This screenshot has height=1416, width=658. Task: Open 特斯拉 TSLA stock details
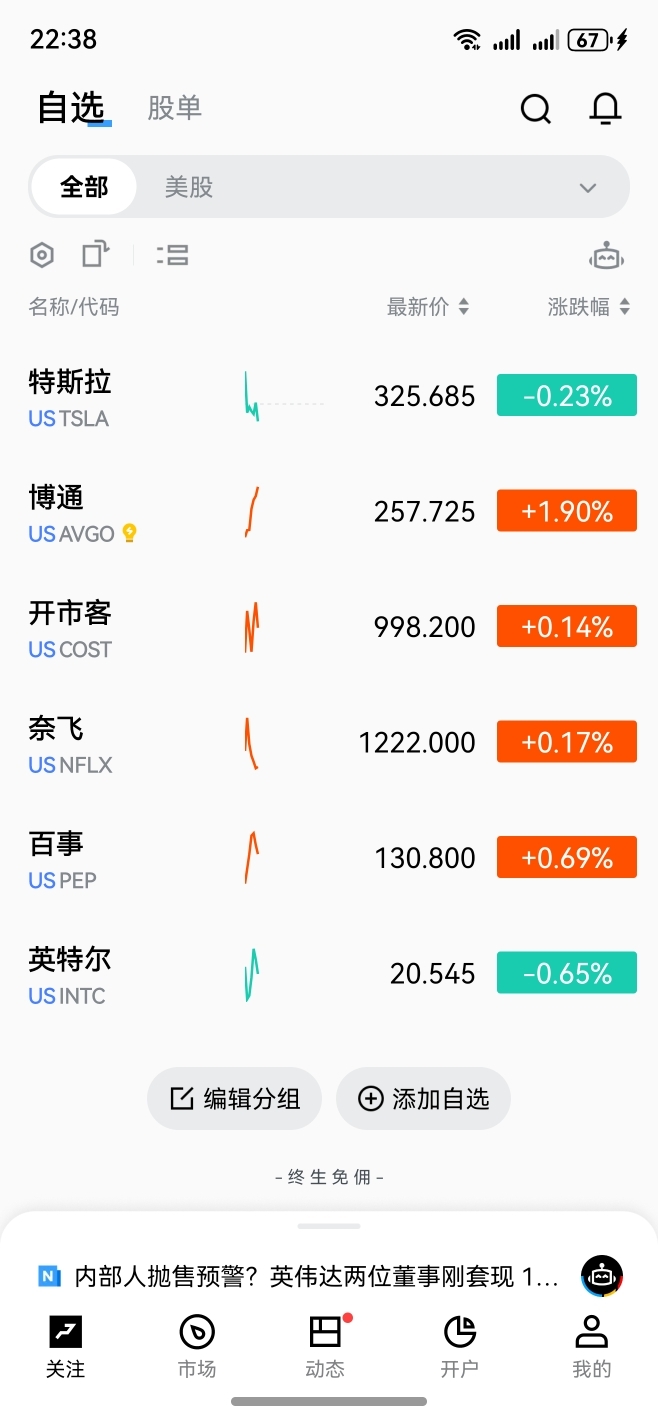[329, 396]
